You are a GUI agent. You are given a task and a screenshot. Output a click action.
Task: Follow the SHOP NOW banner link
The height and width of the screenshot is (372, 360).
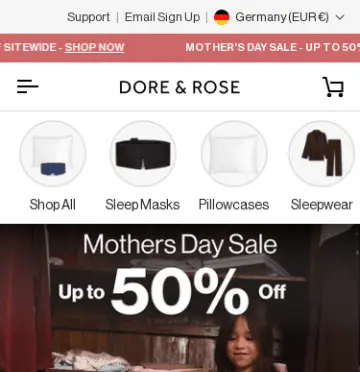pyautogui.click(x=94, y=47)
